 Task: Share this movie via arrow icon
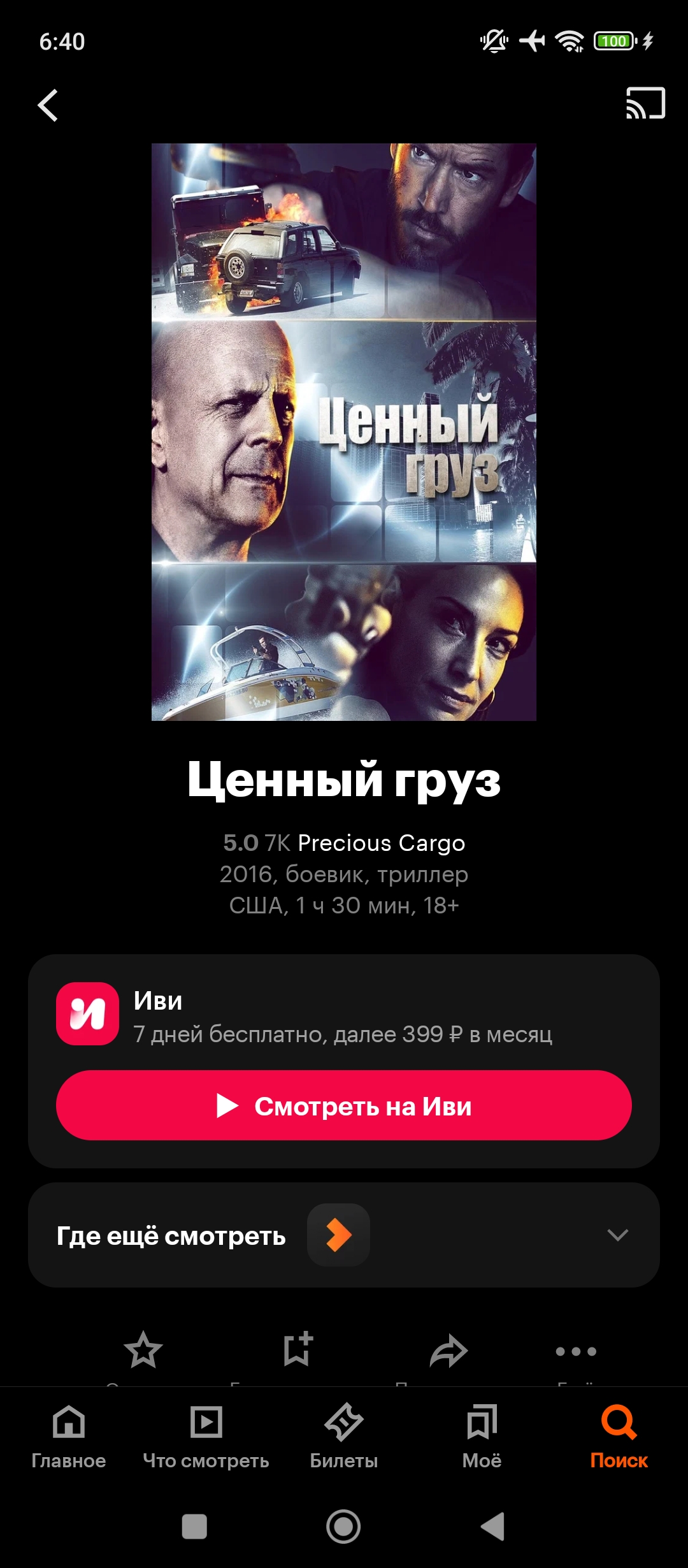pos(448,1351)
